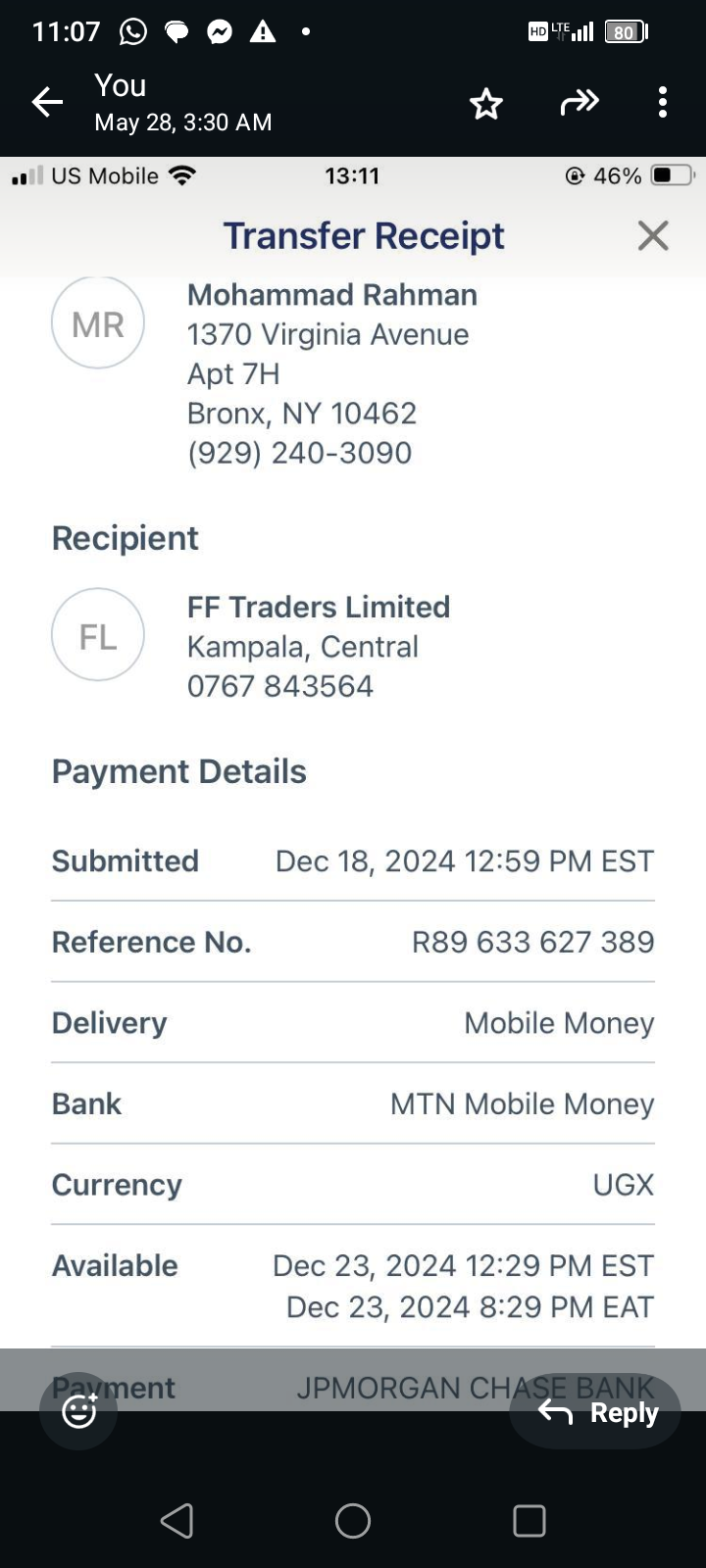Open the overflow menu

[x=663, y=102]
